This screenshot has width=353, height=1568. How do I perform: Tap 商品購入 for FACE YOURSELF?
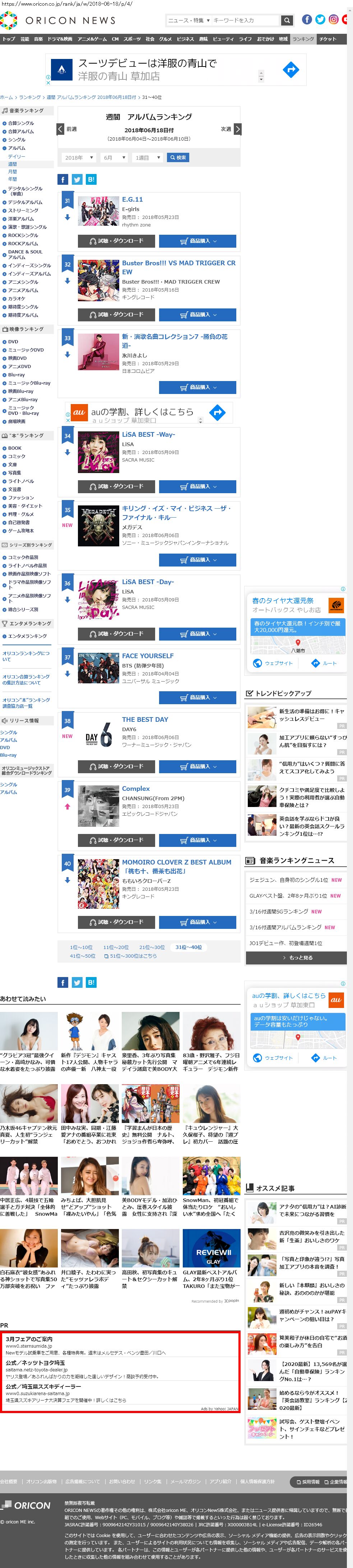198,697
